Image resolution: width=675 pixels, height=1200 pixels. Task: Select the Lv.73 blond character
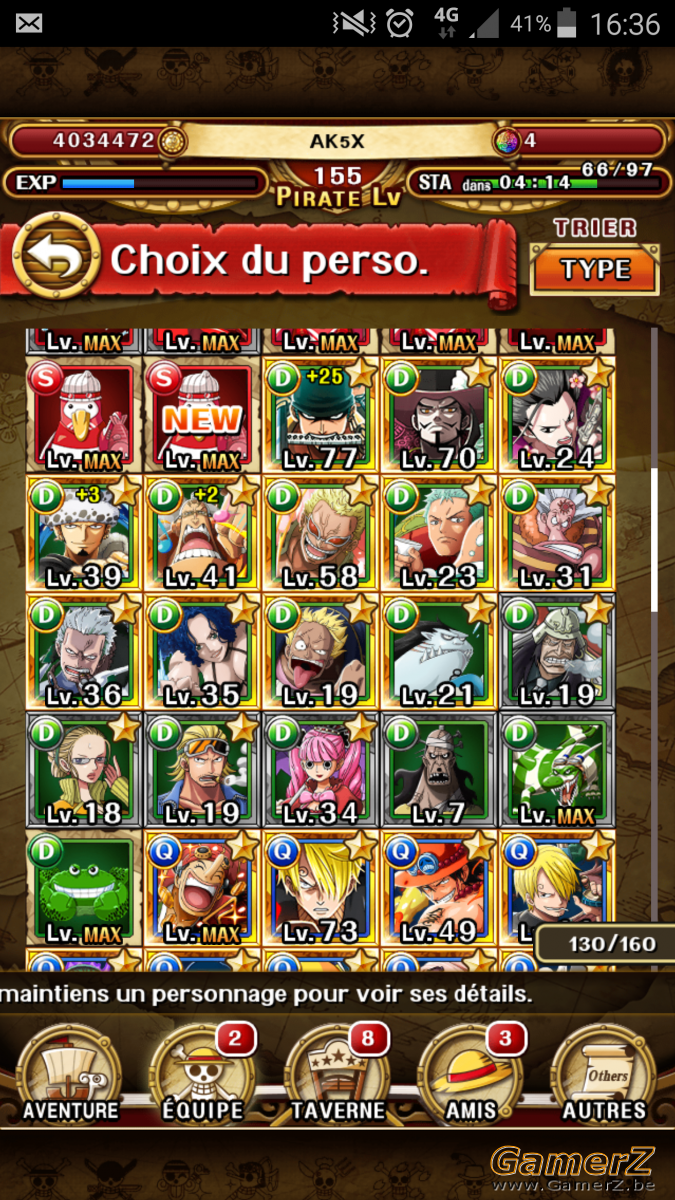pyautogui.click(x=321, y=887)
